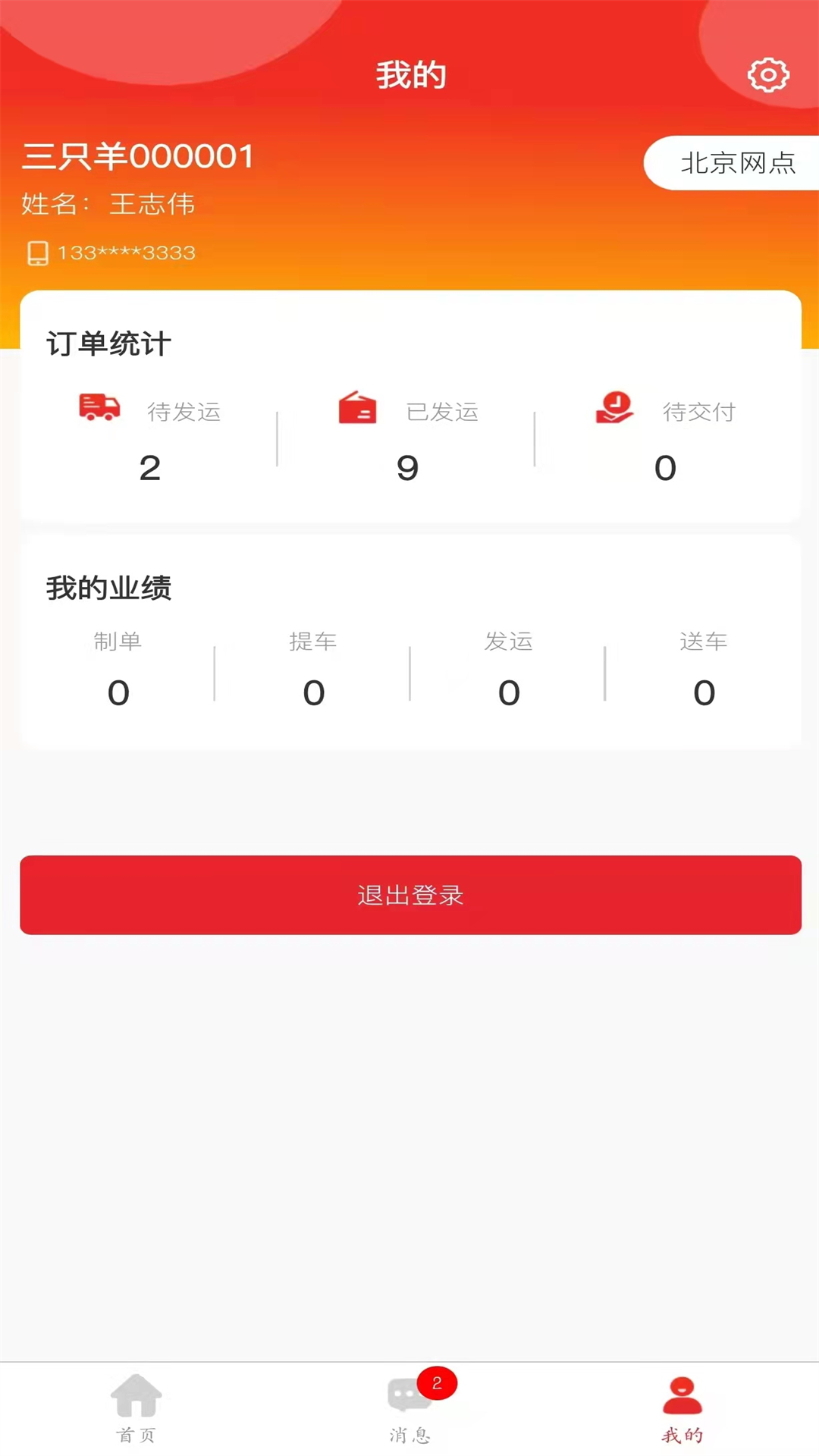Click the shipped count showing 9
Image resolution: width=819 pixels, height=1456 pixels.
(x=409, y=468)
